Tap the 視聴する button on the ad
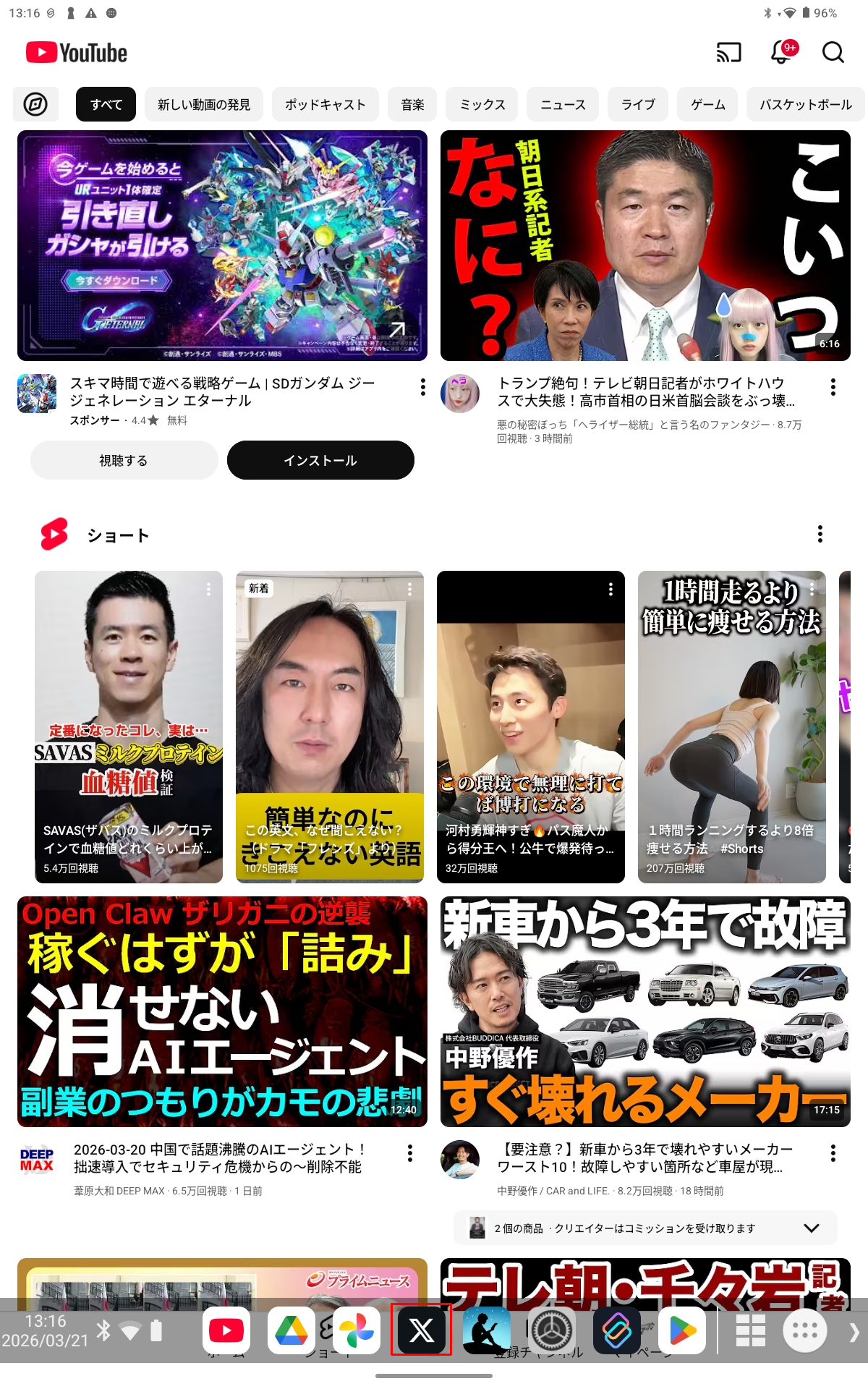The height and width of the screenshot is (1389, 868). [x=124, y=460]
